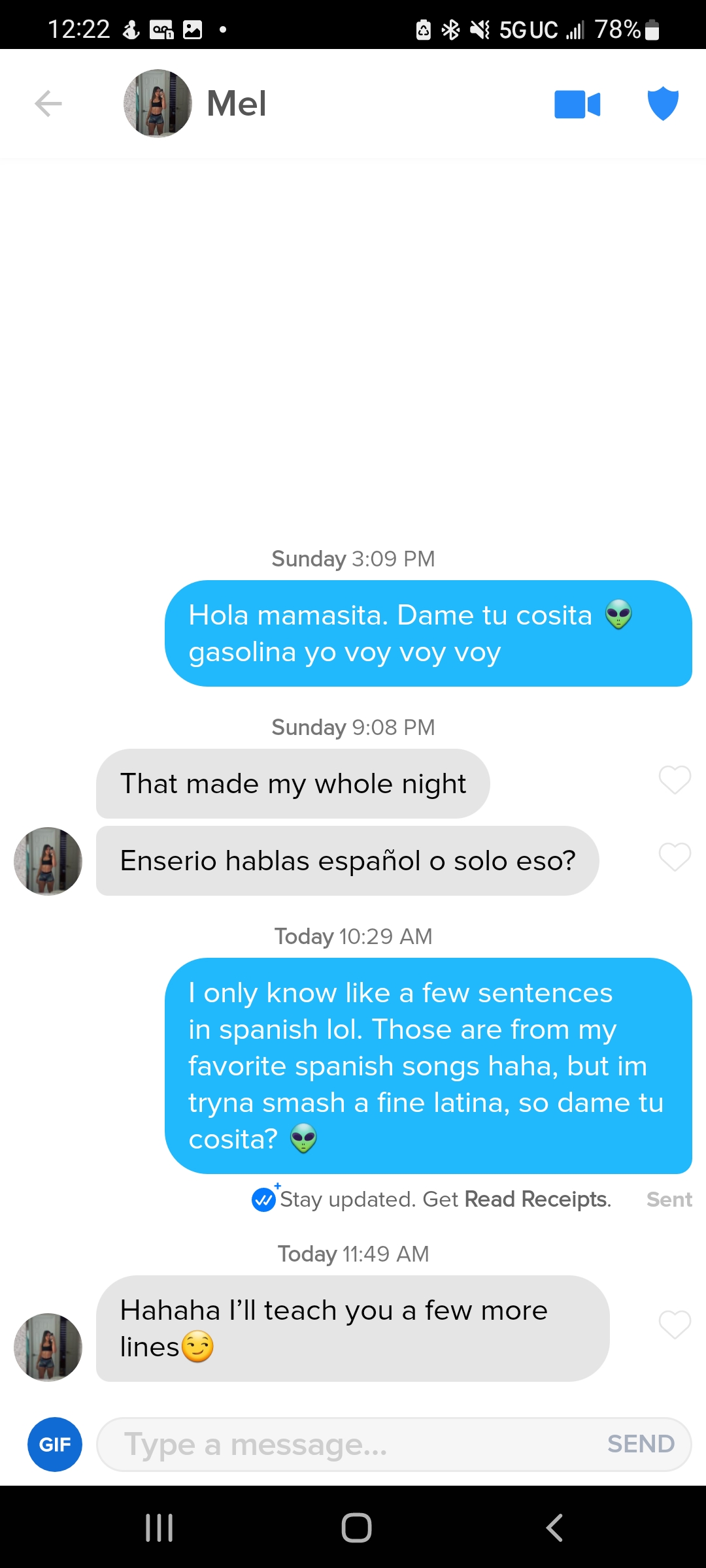Start a video call with Mel
This screenshot has width=706, height=1568.
tap(577, 105)
